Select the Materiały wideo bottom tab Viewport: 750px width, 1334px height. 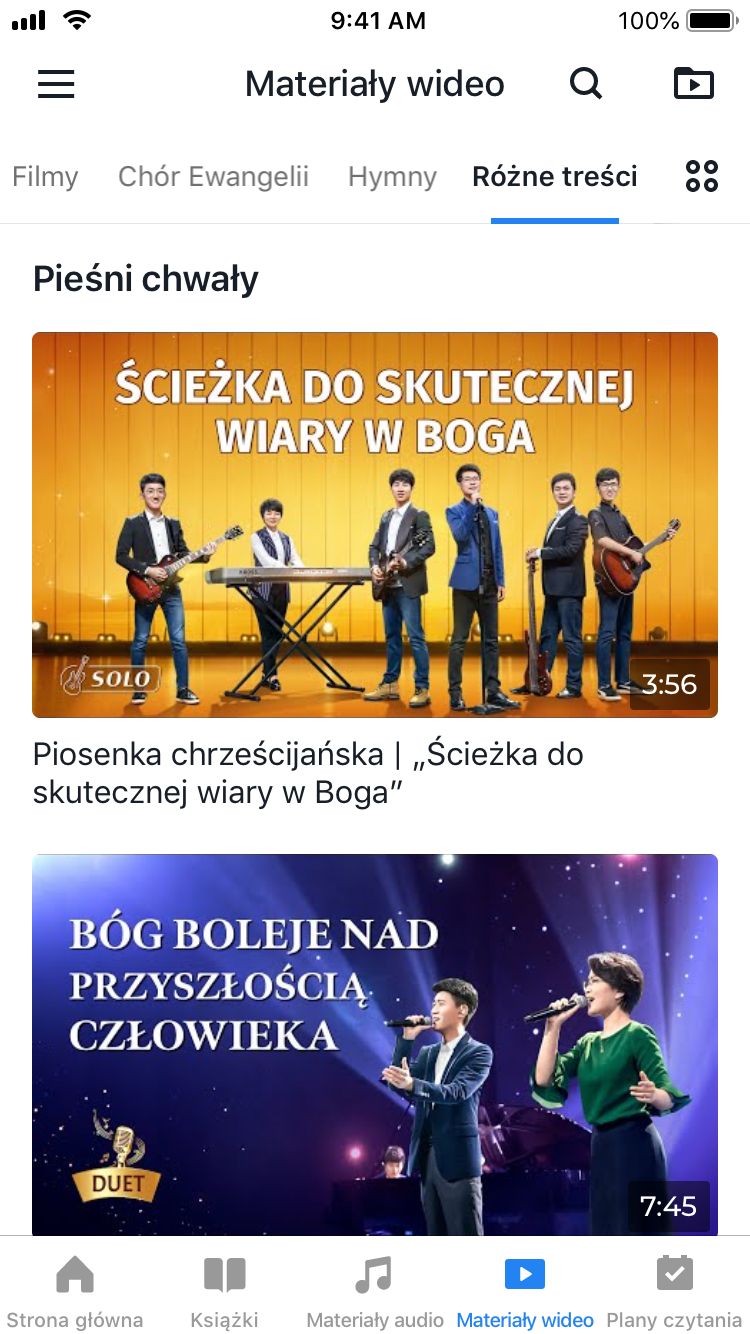[525, 1290]
